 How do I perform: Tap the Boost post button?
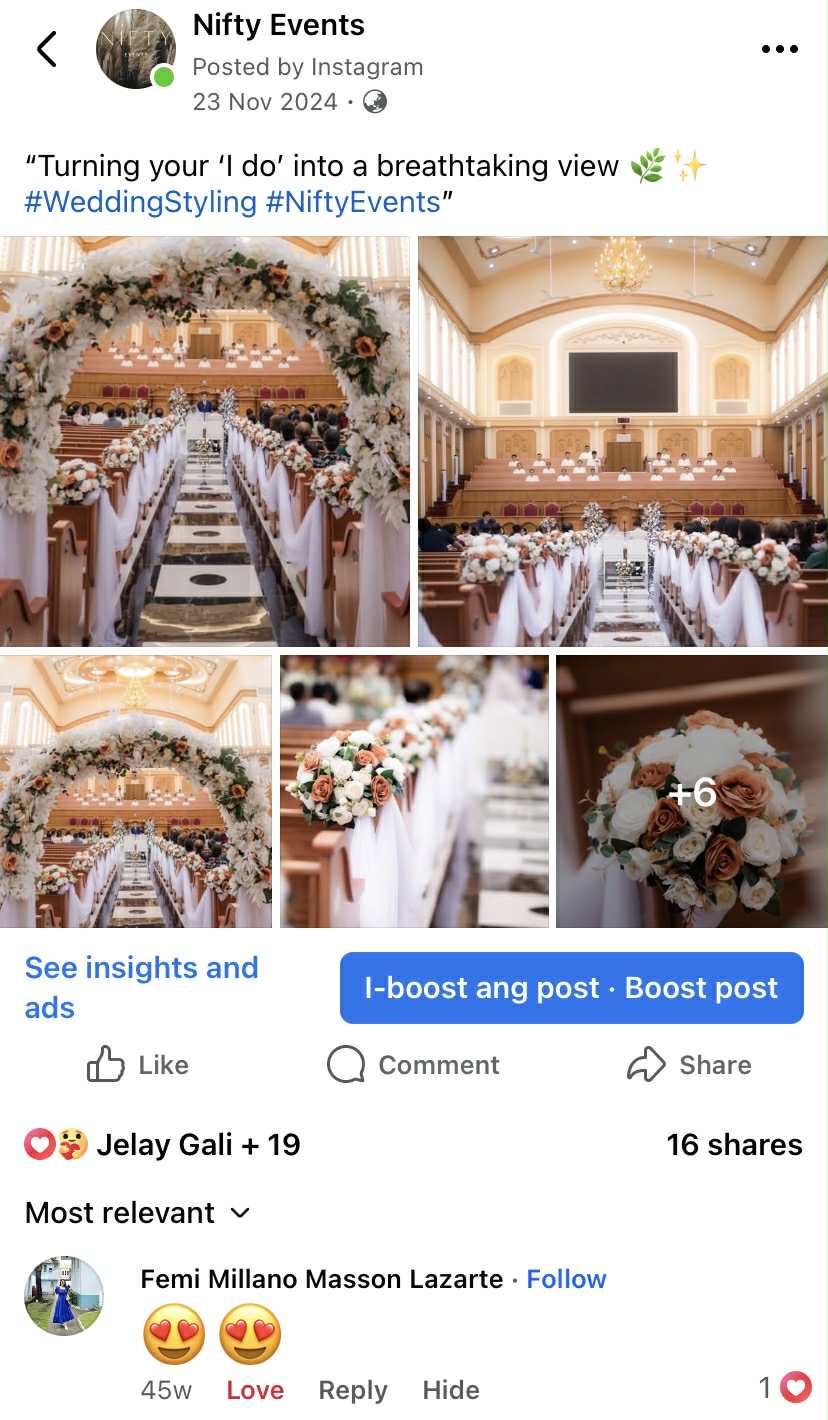click(x=571, y=988)
